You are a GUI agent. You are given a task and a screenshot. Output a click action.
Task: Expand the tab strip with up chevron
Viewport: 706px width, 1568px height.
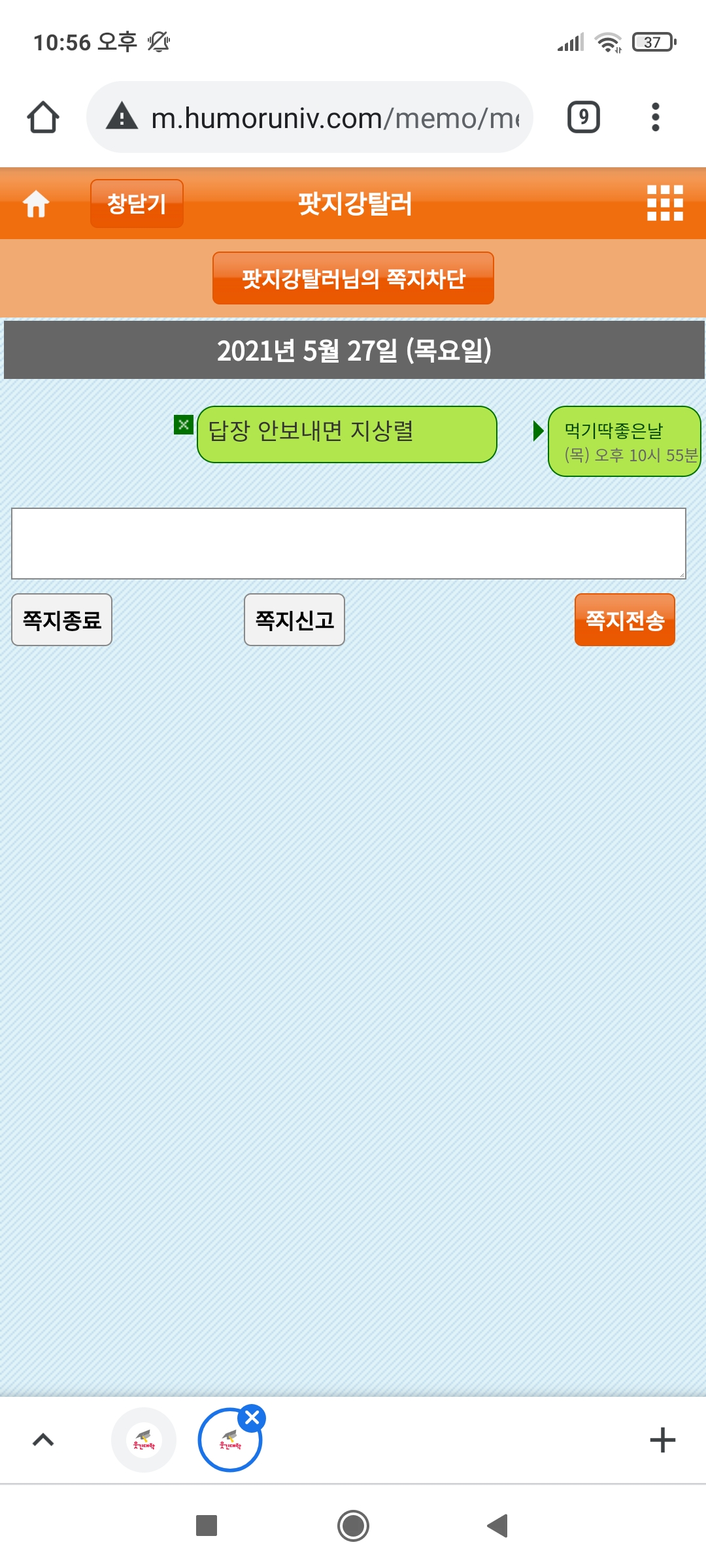pos(43,1440)
